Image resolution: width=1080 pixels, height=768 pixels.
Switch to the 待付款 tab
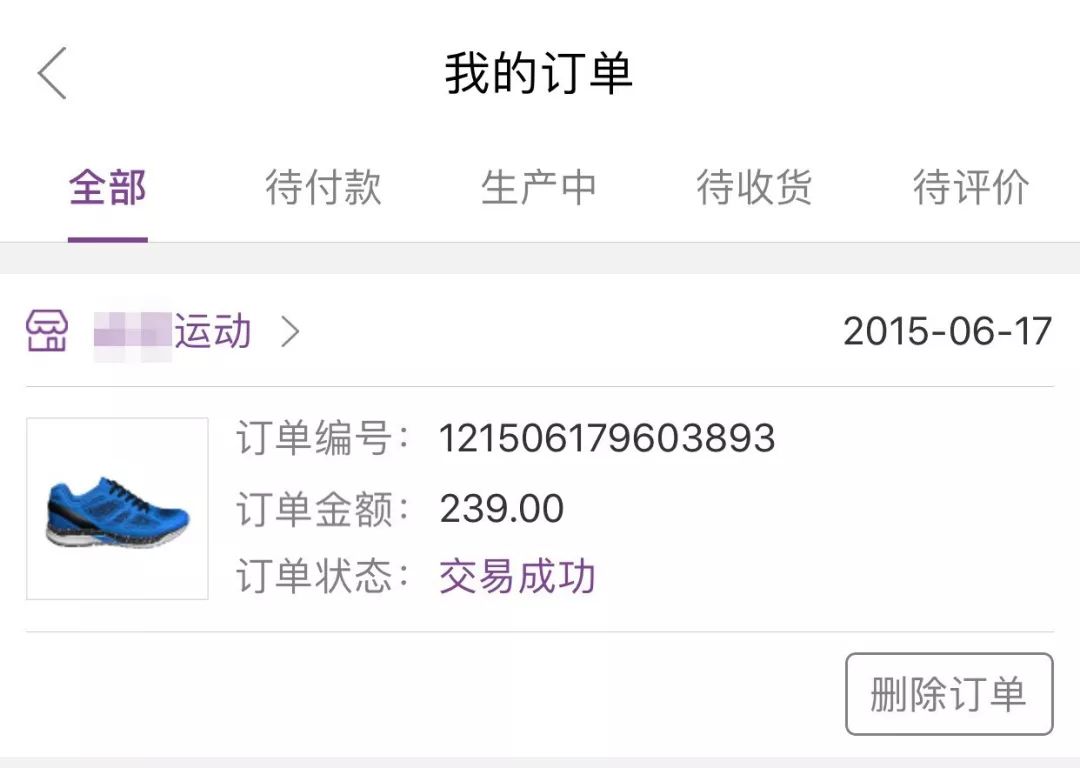323,187
